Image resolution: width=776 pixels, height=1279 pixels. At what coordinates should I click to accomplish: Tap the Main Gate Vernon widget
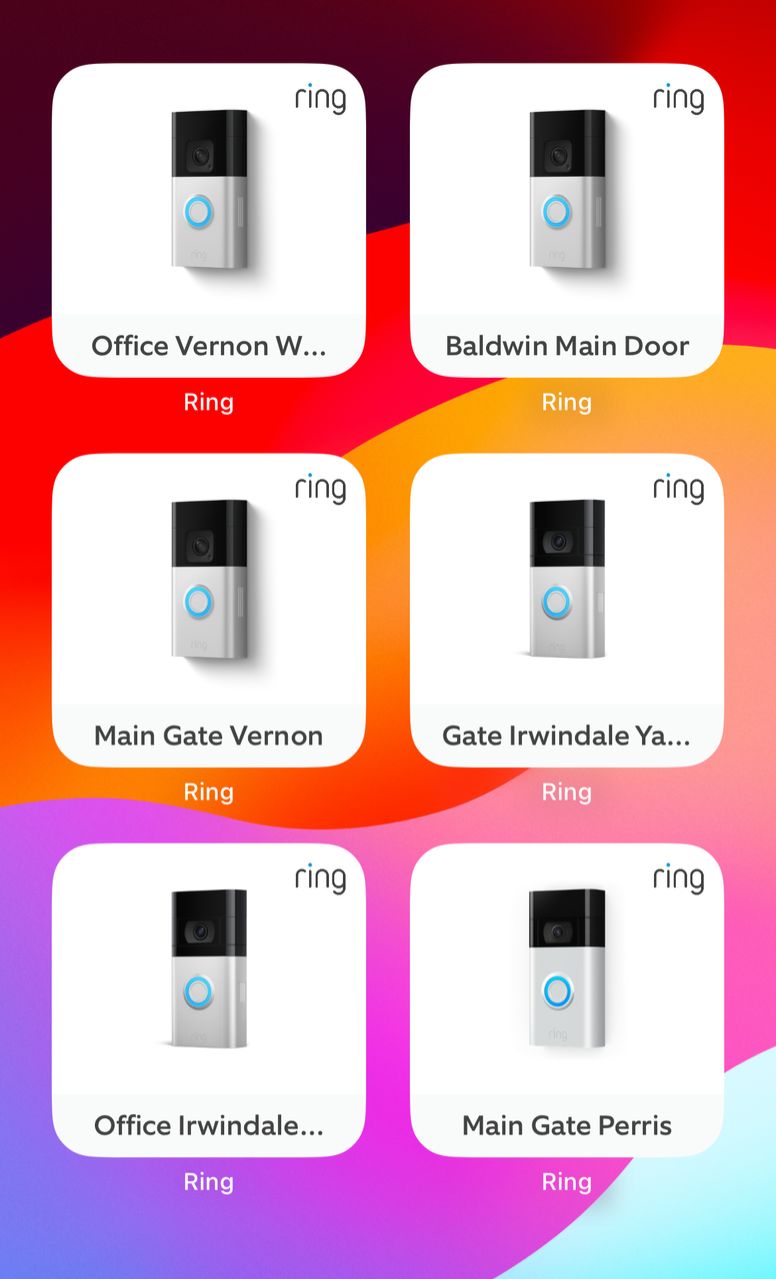click(x=208, y=610)
